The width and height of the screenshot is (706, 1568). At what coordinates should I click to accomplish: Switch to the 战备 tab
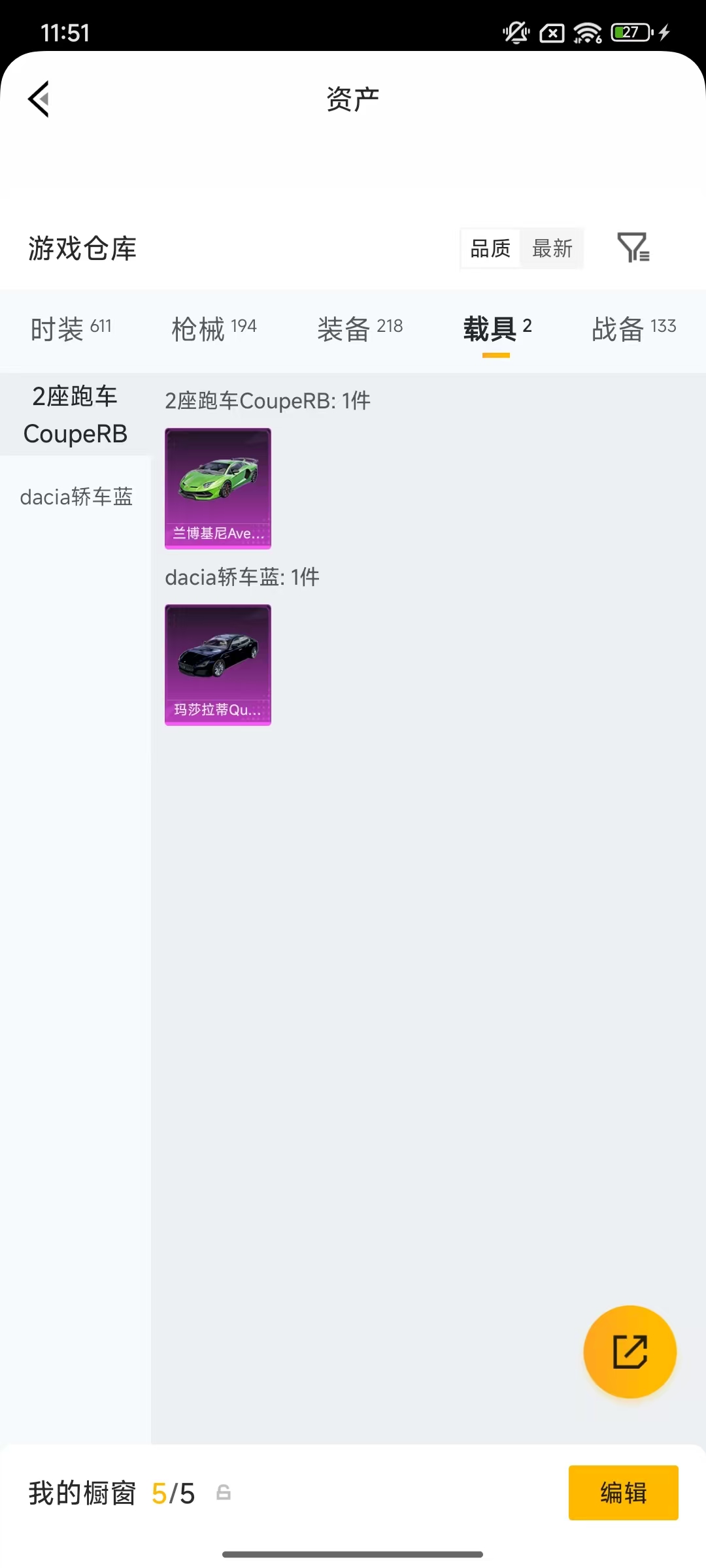tap(633, 329)
